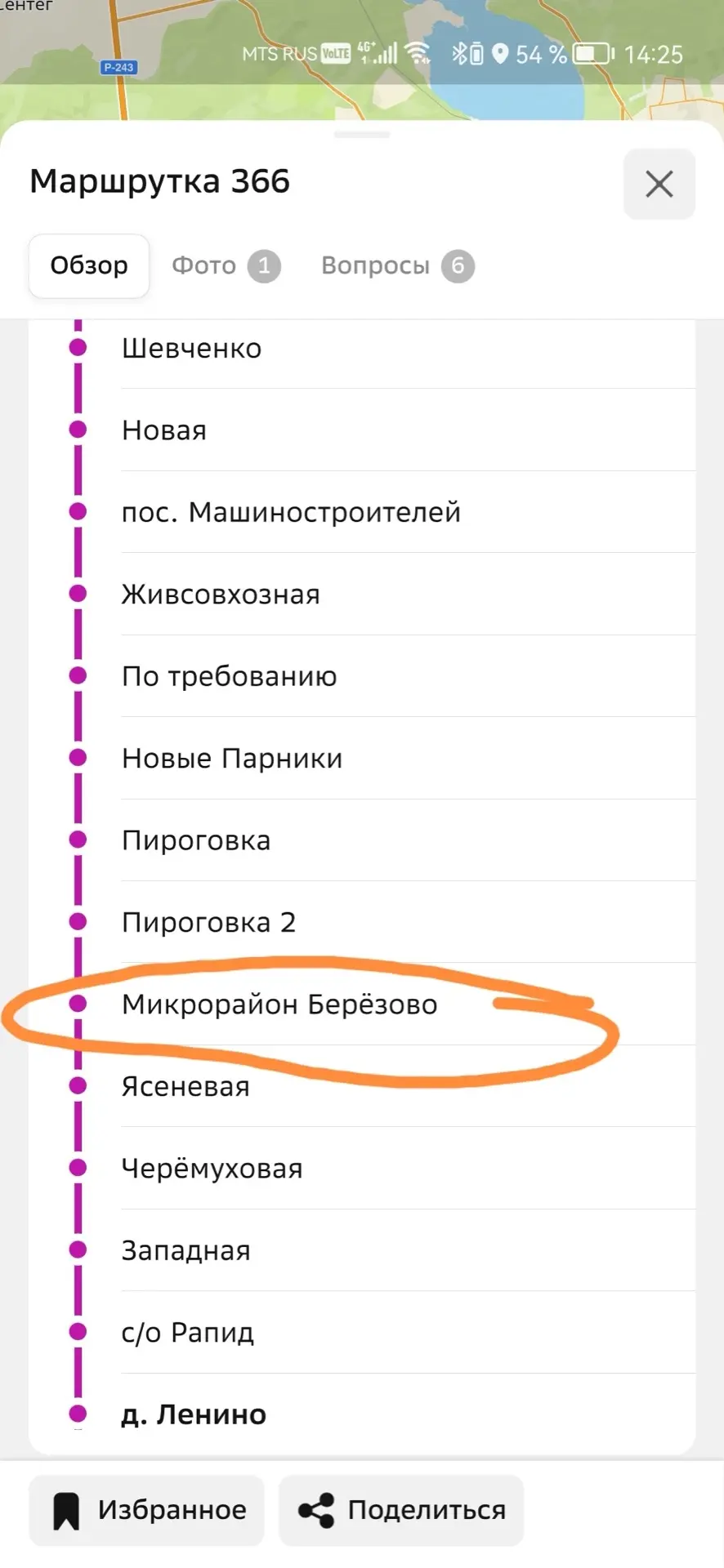Open the Новые Парники stop
The width and height of the screenshot is (724, 1568).
click(232, 758)
